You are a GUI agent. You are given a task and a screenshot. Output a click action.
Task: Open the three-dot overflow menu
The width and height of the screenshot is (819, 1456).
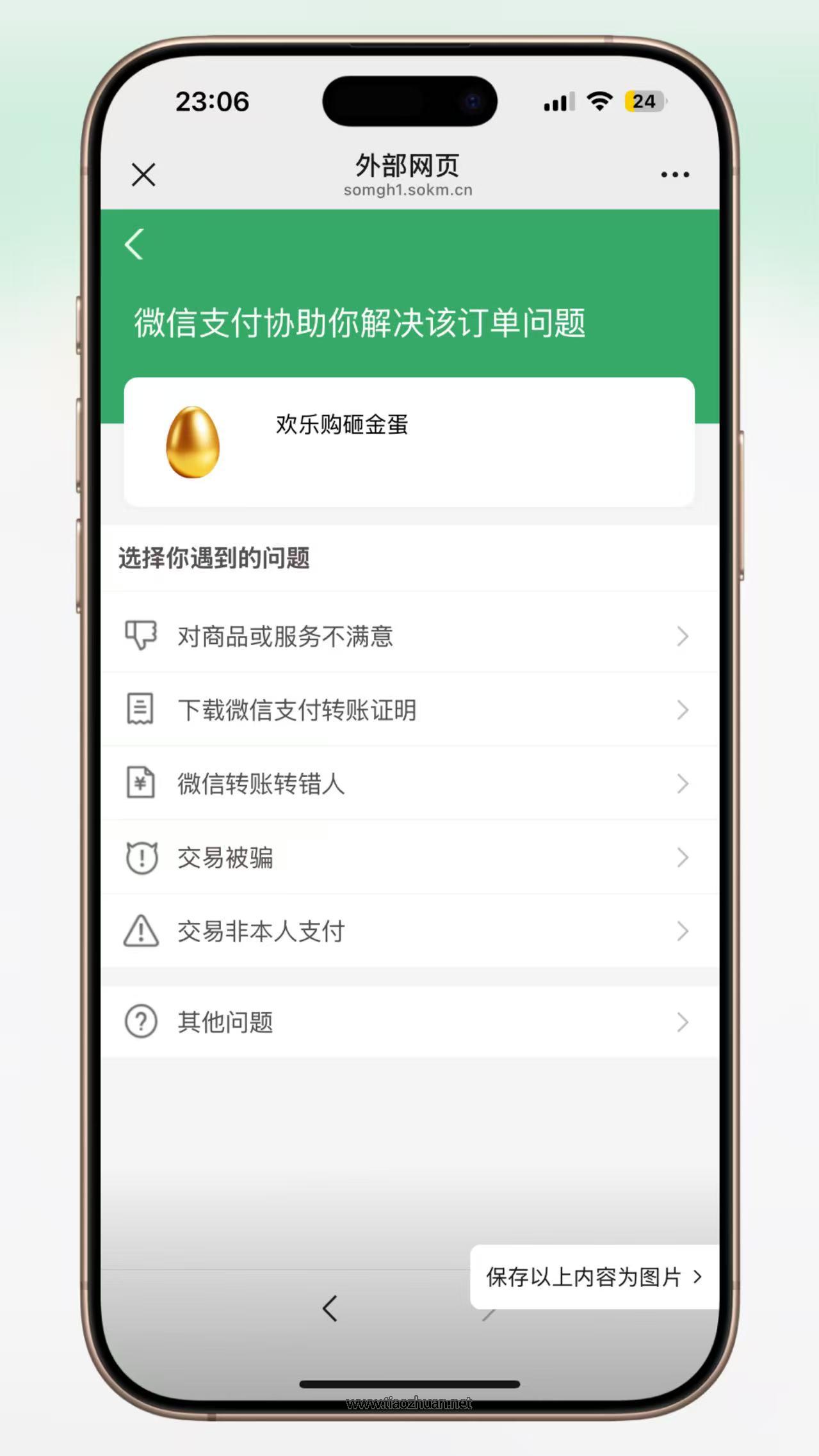coord(675,174)
